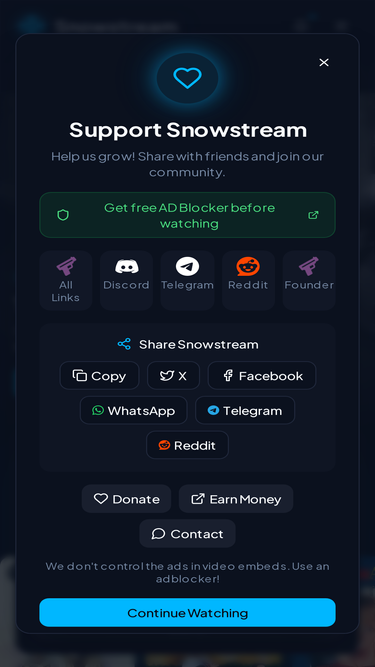Open the All Links tile
The width and height of the screenshot is (375, 667).
coord(66,280)
